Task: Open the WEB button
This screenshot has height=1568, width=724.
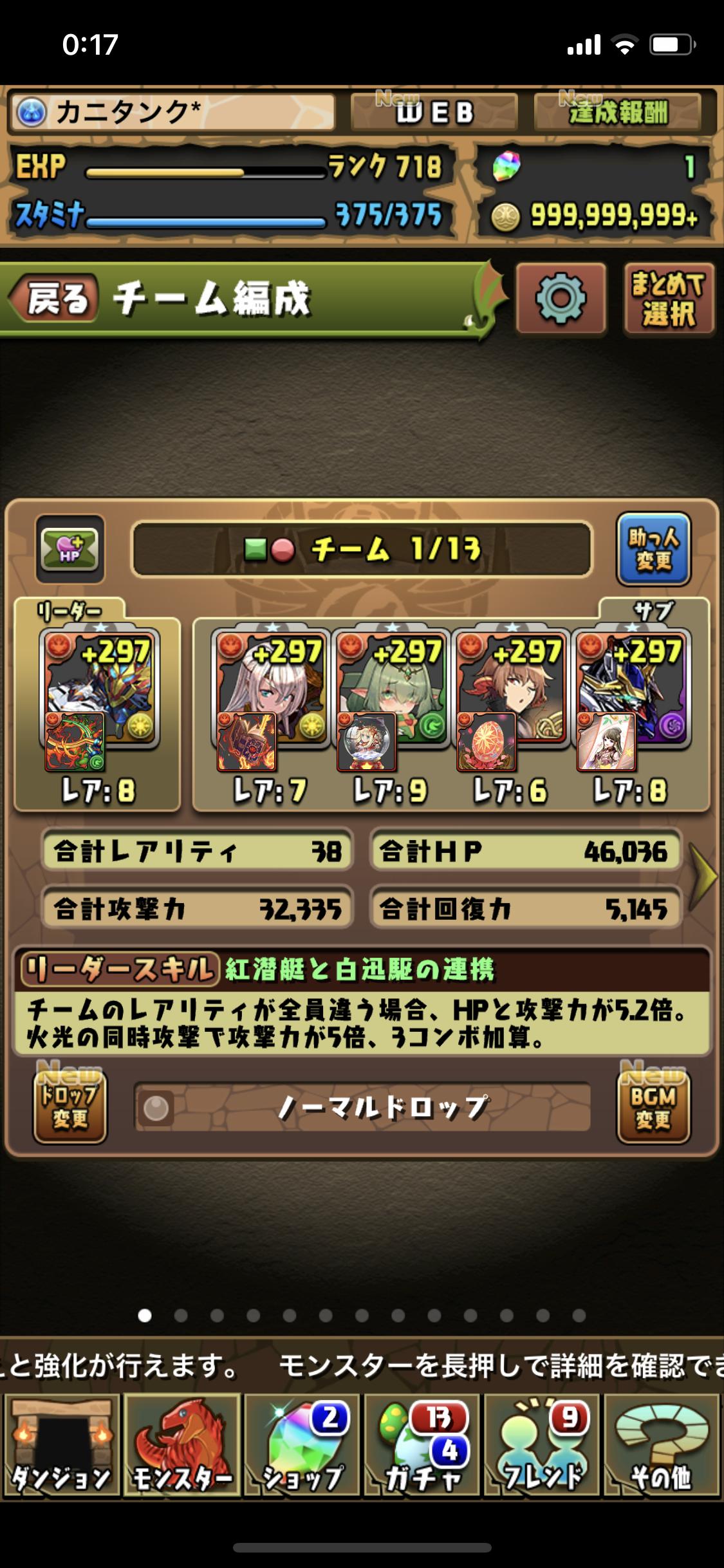Action: 434,113
